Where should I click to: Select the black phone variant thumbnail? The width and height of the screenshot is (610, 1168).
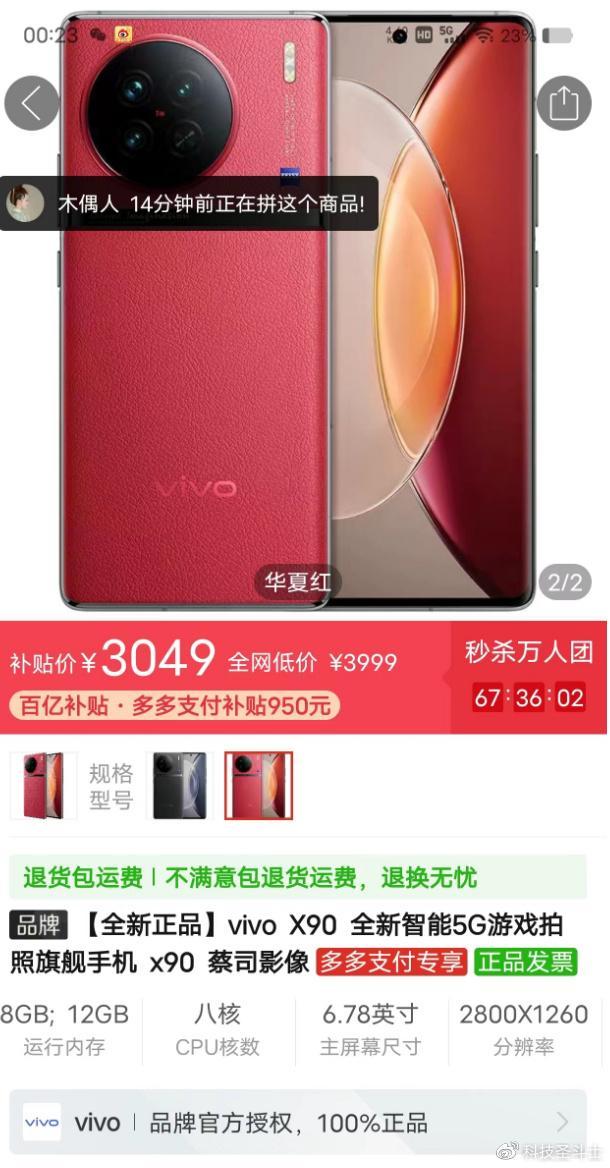(x=179, y=786)
